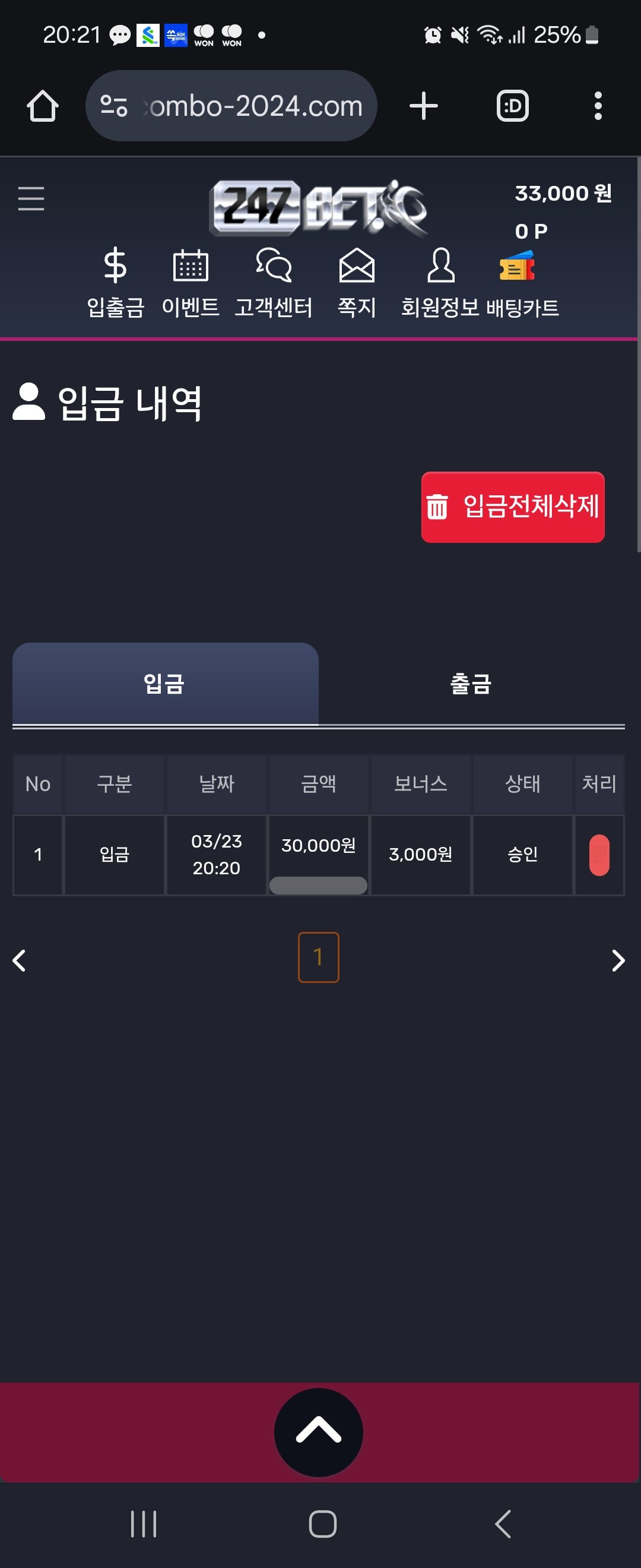Tap the scroll-to-top arrow button
This screenshot has height=1568, width=641.
coord(318,1431)
